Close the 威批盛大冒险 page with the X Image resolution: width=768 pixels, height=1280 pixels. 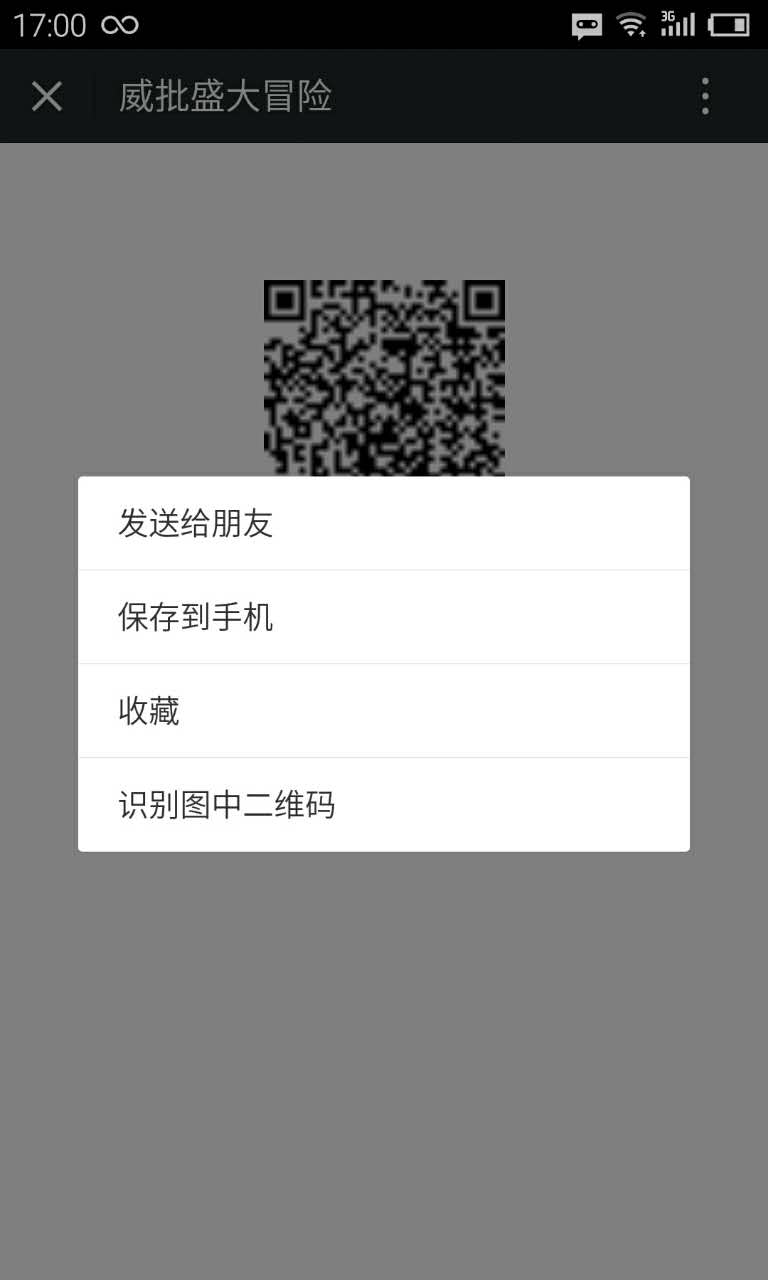(47, 96)
